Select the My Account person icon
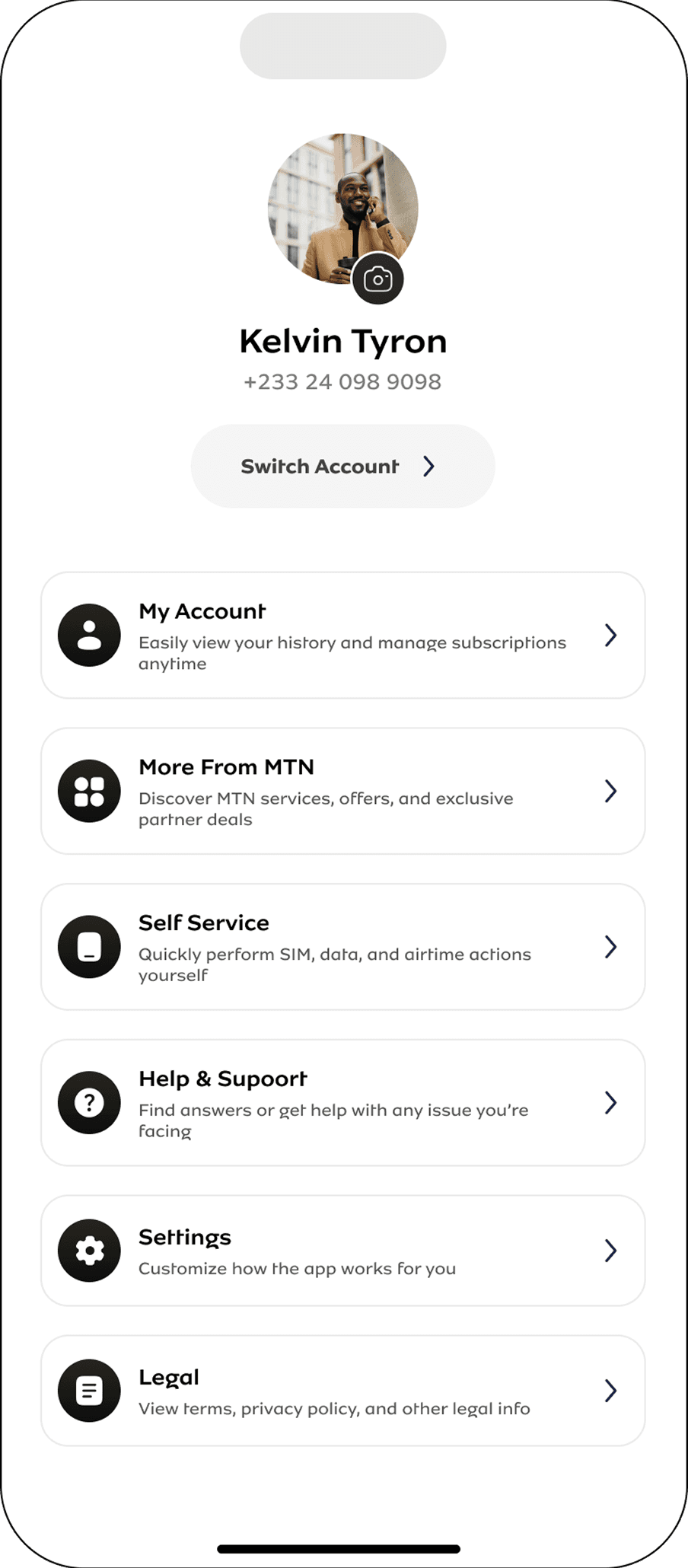688x1568 pixels. (89, 636)
